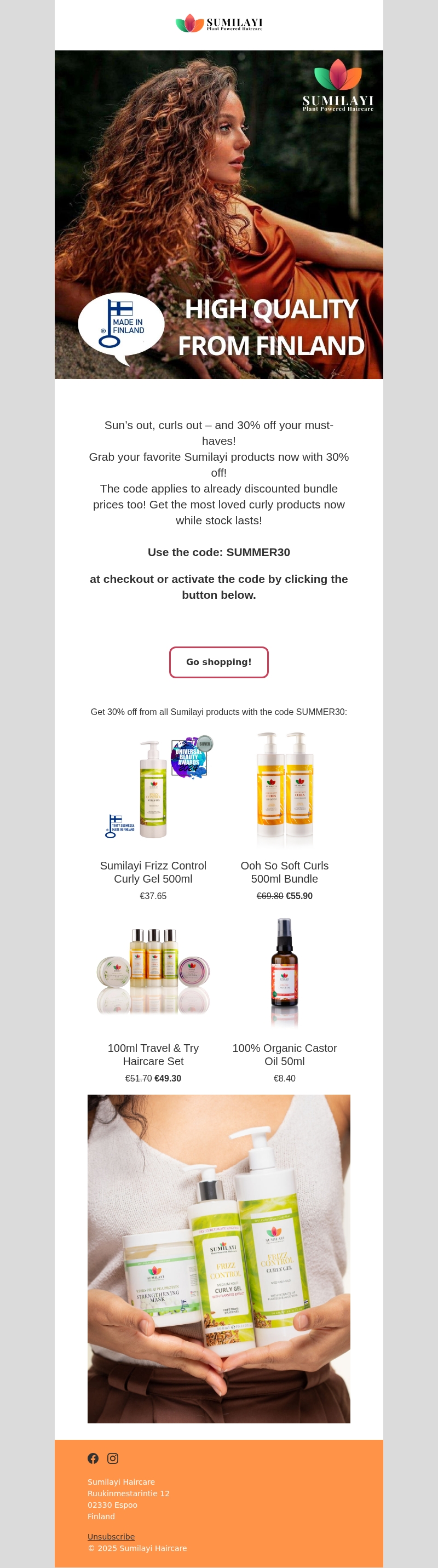The image size is (438, 1568).
Task: Open Sumilayi Frizz Control Curly Gel 500ml product
Action: (x=153, y=872)
